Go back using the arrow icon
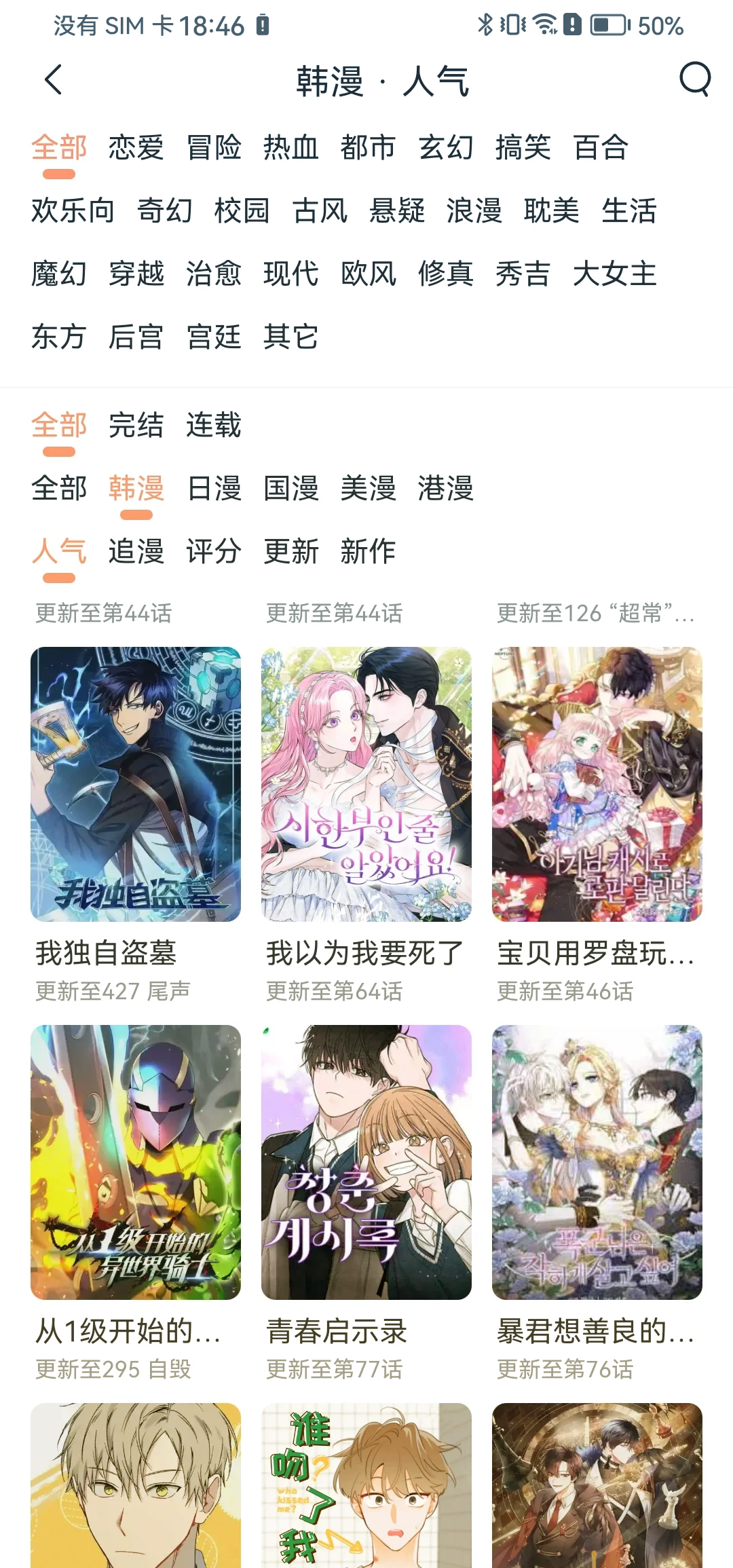 tap(54, 80)
